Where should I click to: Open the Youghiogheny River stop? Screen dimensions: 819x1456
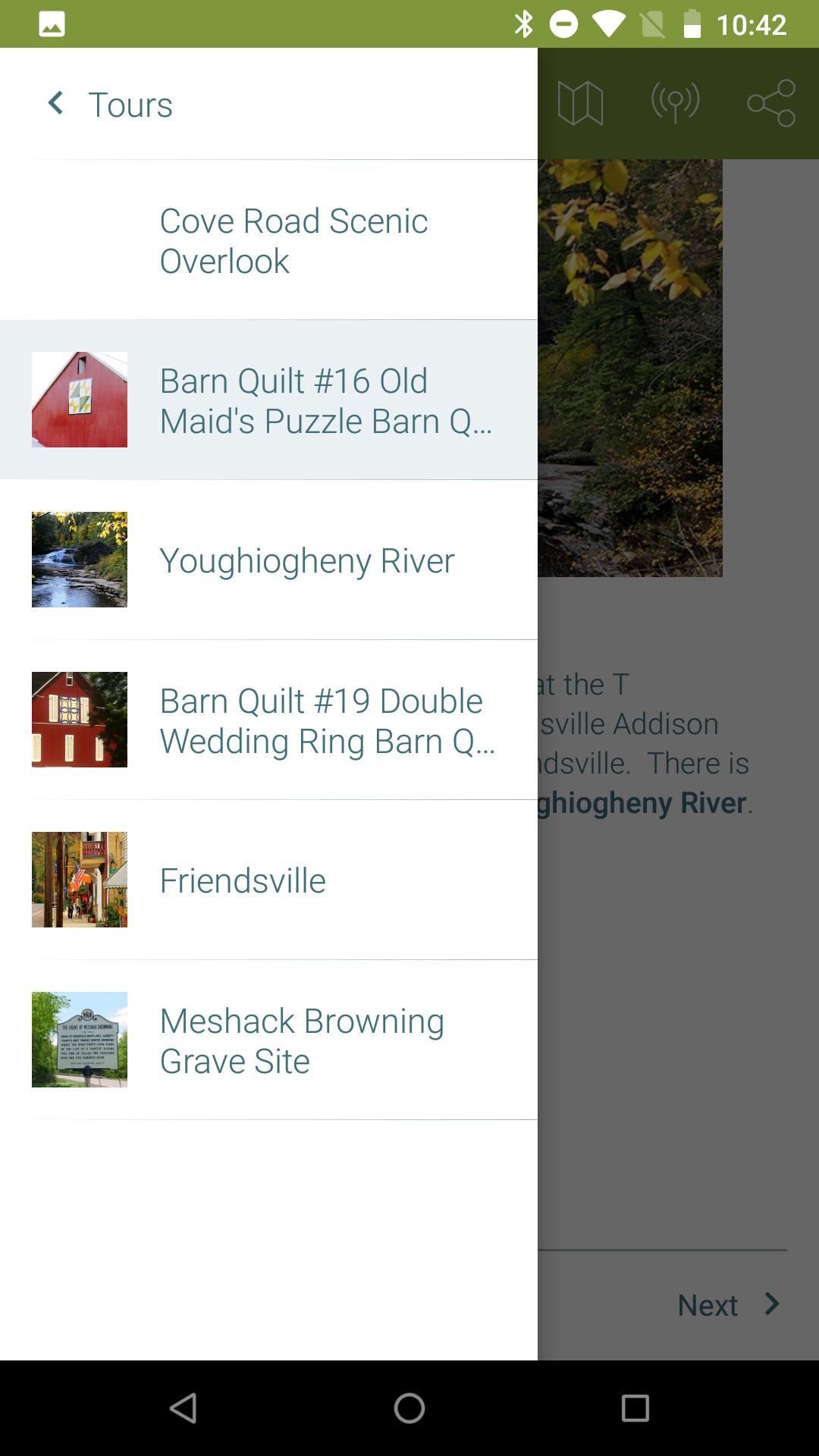pyautogui.click(x=268, y=560)
